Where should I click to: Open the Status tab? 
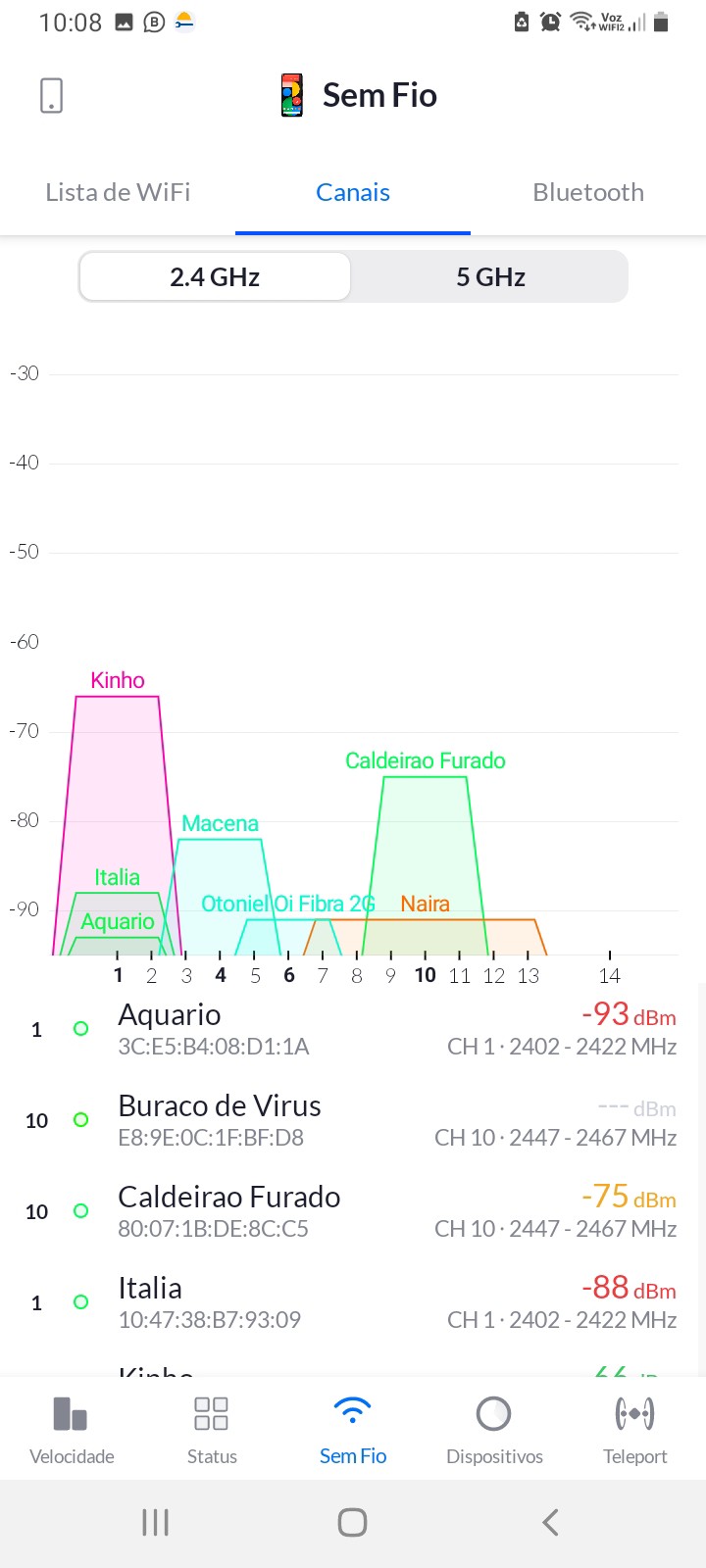click(x=212, y=1429)
